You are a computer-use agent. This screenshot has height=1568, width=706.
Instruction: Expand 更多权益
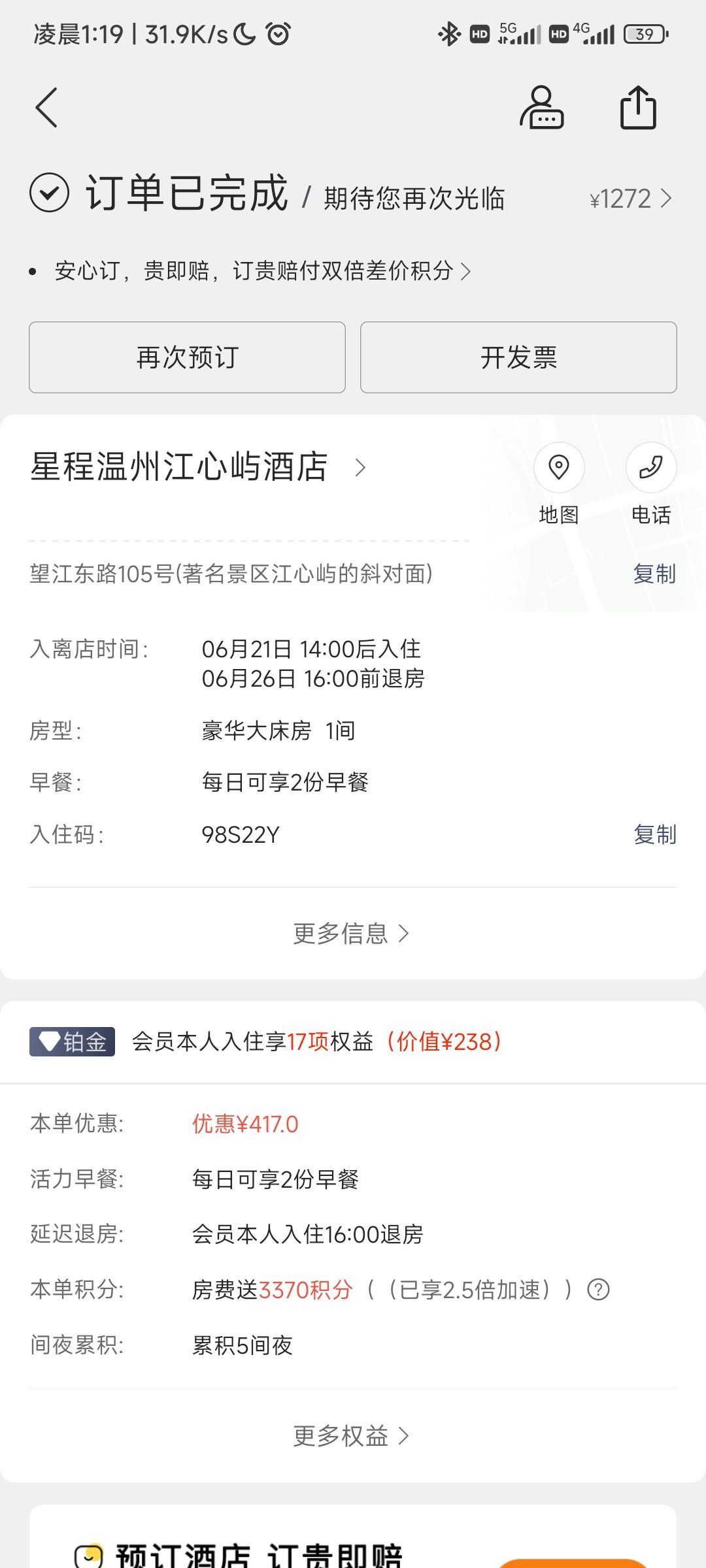pyautogui.click(x=352, y=1436)
